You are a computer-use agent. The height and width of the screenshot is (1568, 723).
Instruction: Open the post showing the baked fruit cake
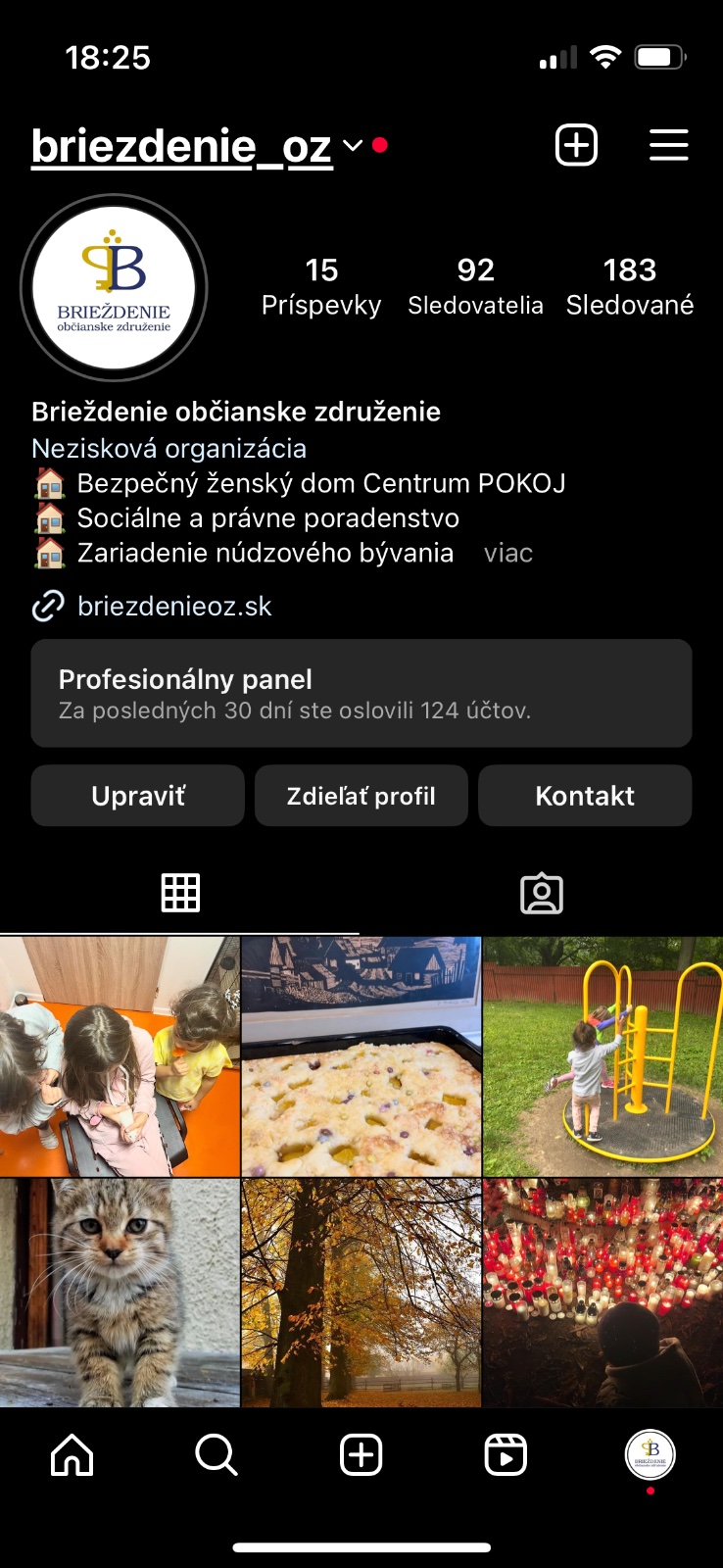pyautogui.click(x=361, y=1056)
